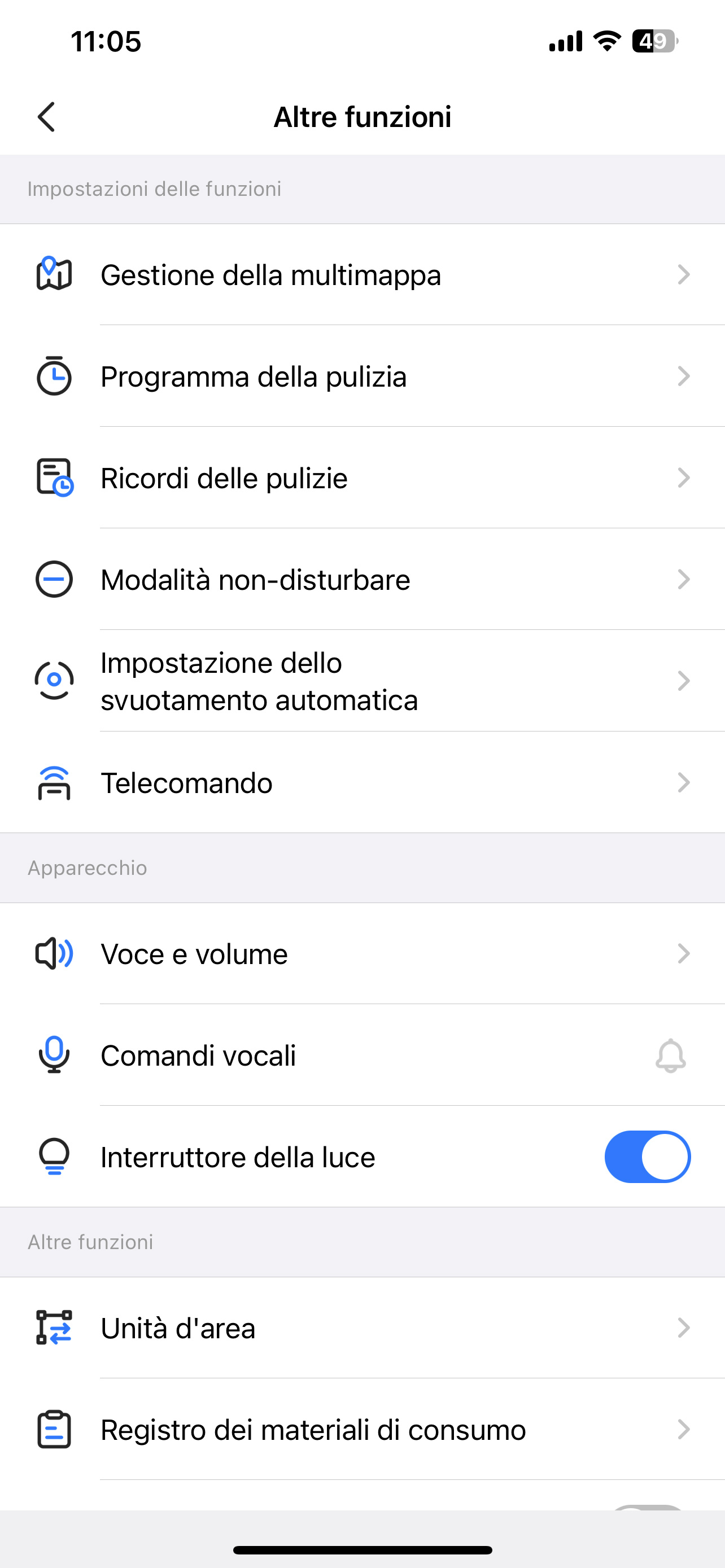725x1568 pixels.
Task: Open Ricordi delle pulizie
Action: [x=362, y=478]
